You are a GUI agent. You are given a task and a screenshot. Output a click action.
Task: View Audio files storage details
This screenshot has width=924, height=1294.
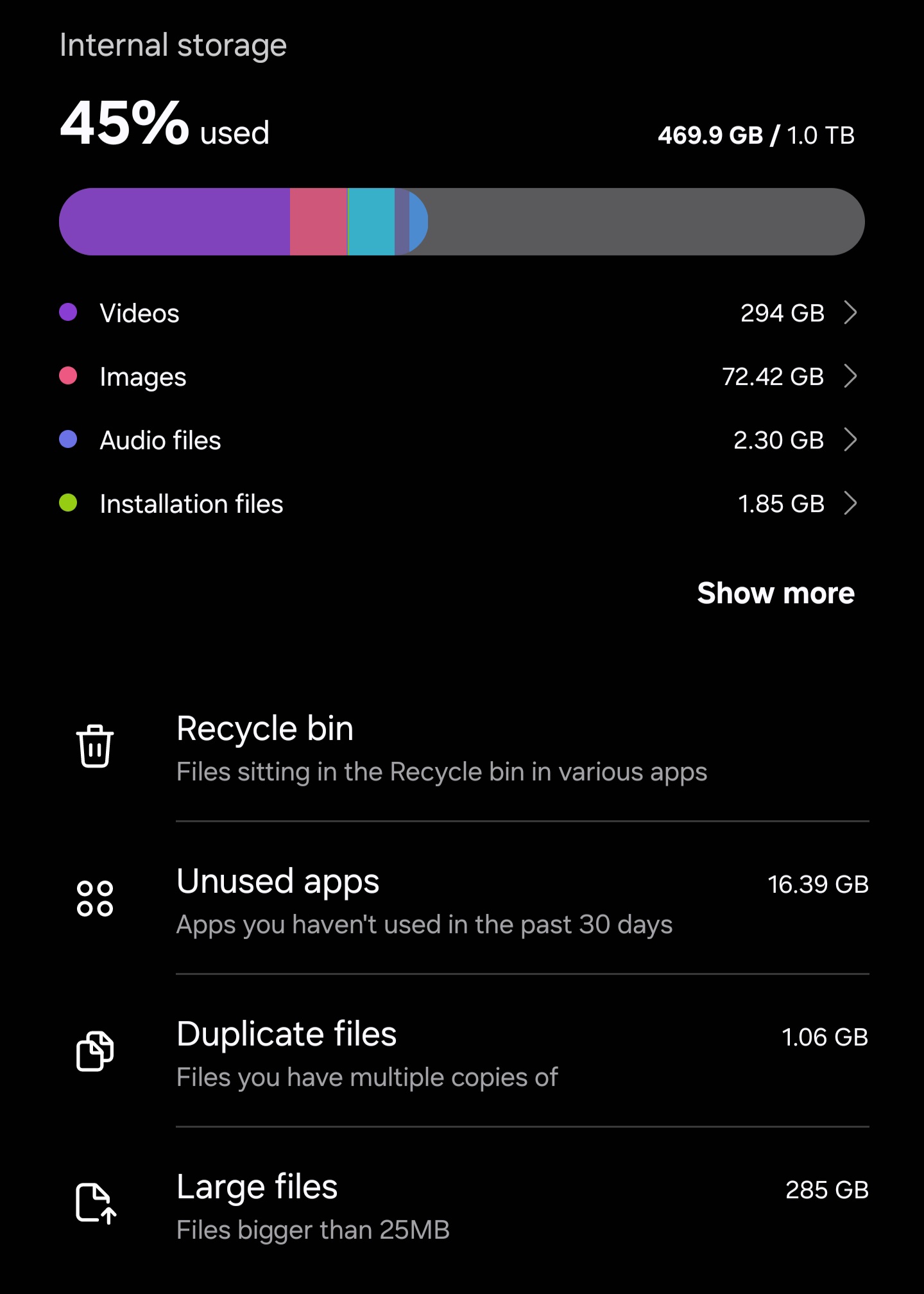point(459,440)
